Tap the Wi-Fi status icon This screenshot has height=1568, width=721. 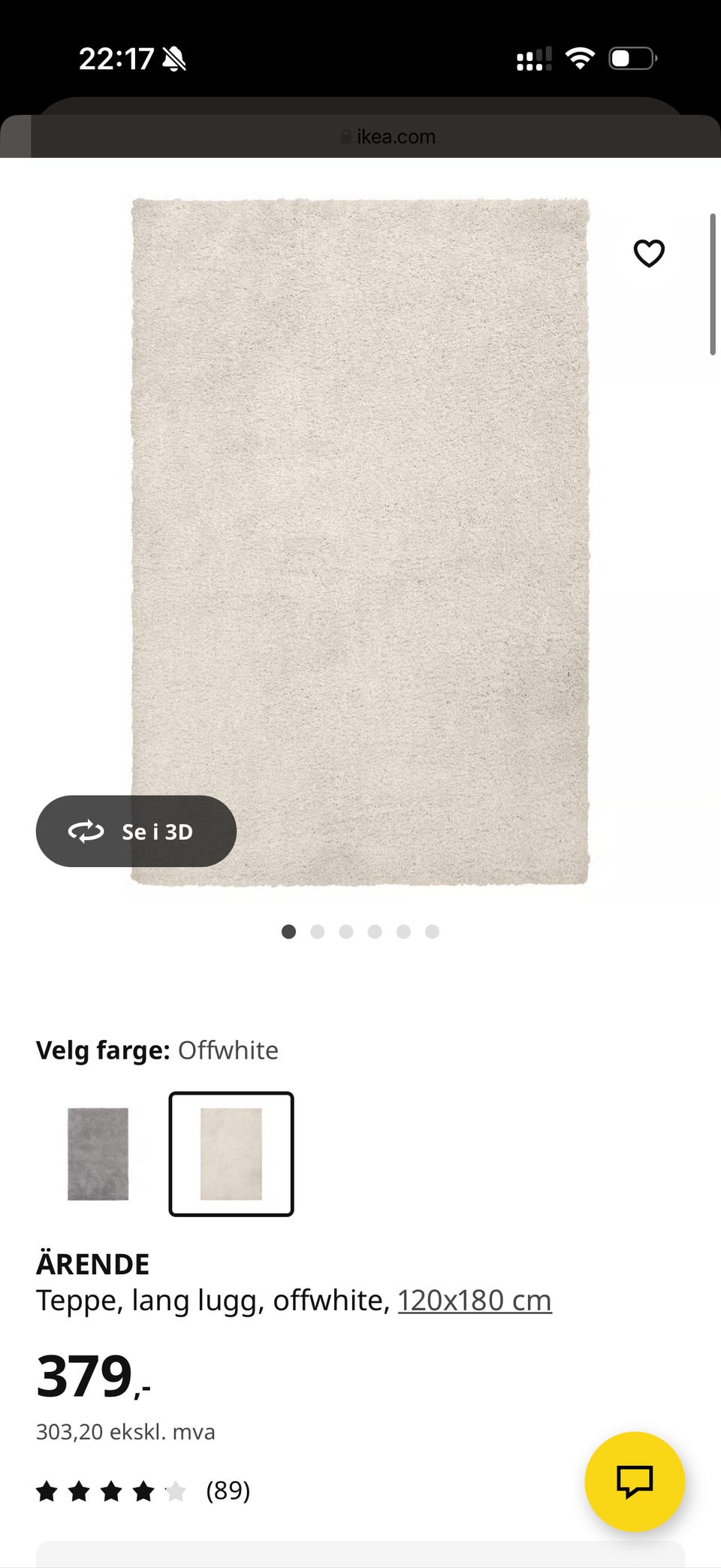(x=579, y=57)
